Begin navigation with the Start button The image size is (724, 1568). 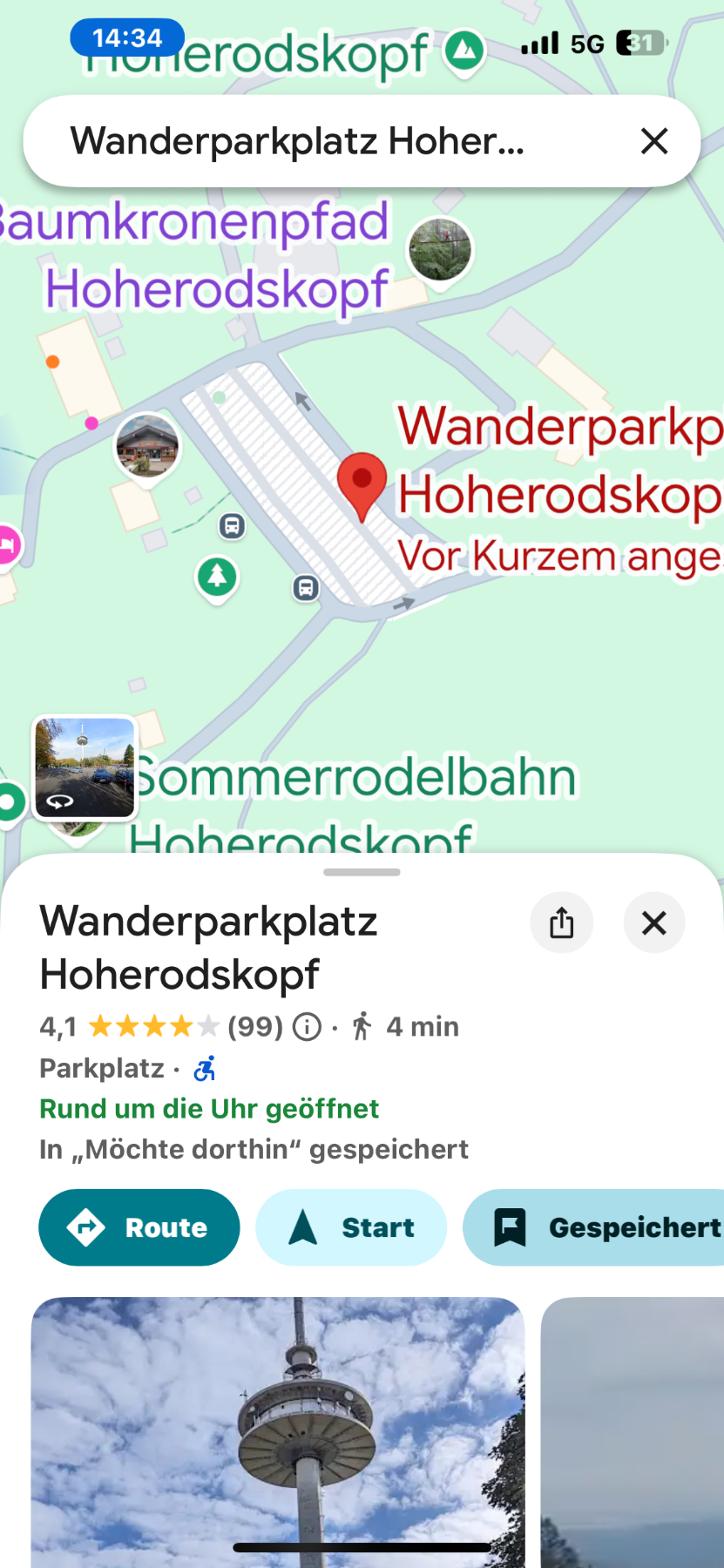pyautogui.click(x=351, y=1227)
